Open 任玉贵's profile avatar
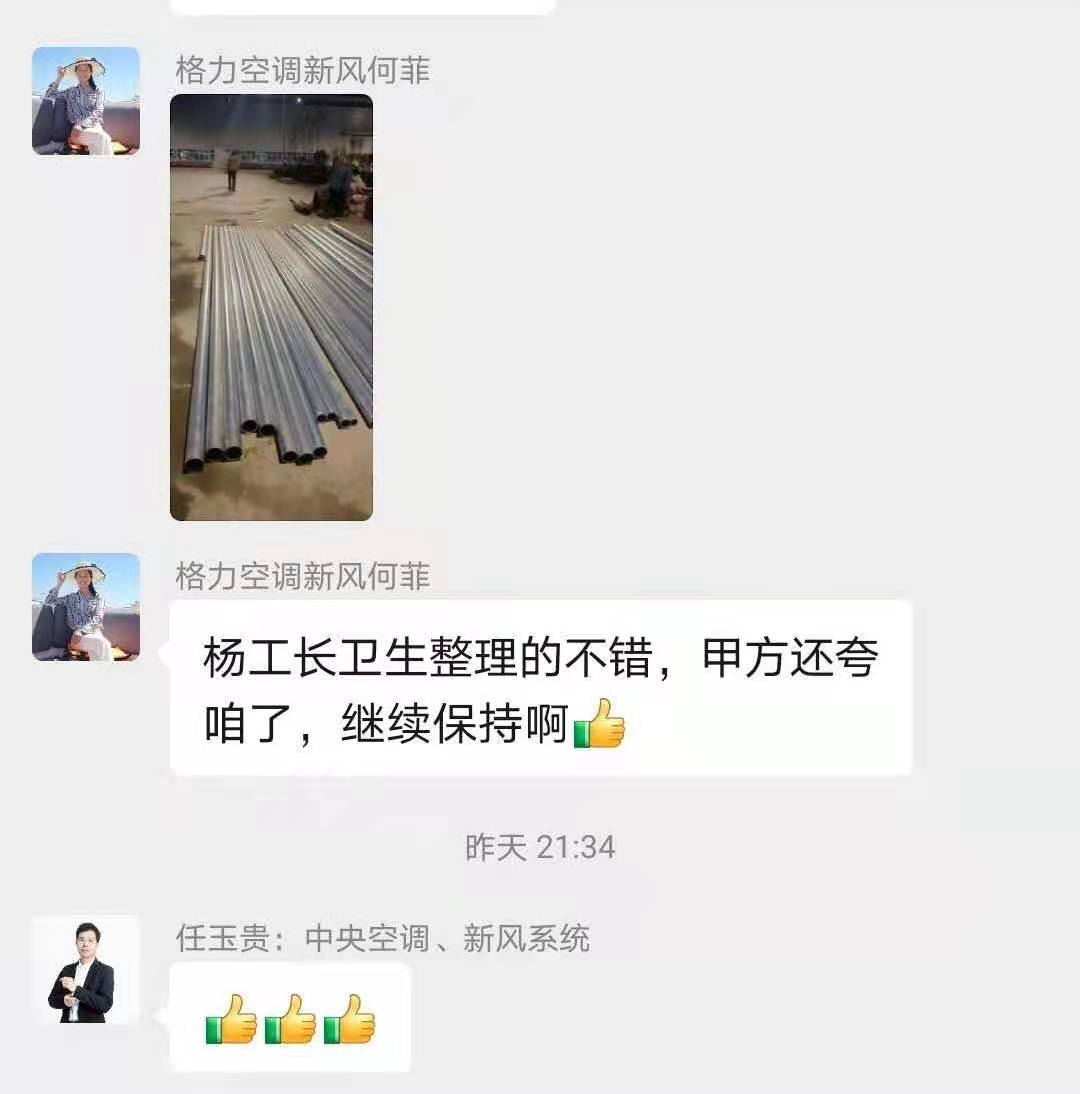The width and height of the screenshot is (1080, 1094). pyautogui.click(x=86, y=968)
